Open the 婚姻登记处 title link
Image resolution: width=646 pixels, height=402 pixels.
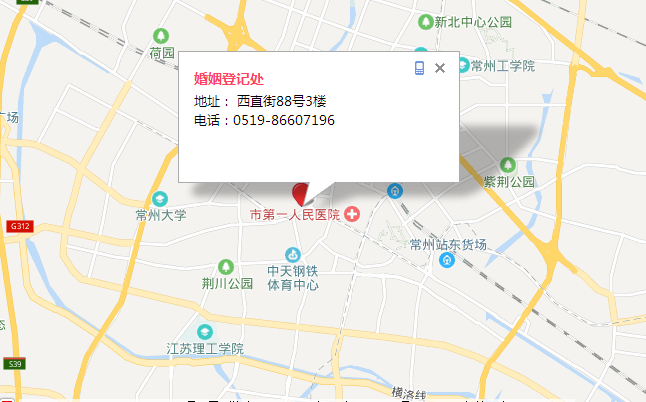coord(228,79)
